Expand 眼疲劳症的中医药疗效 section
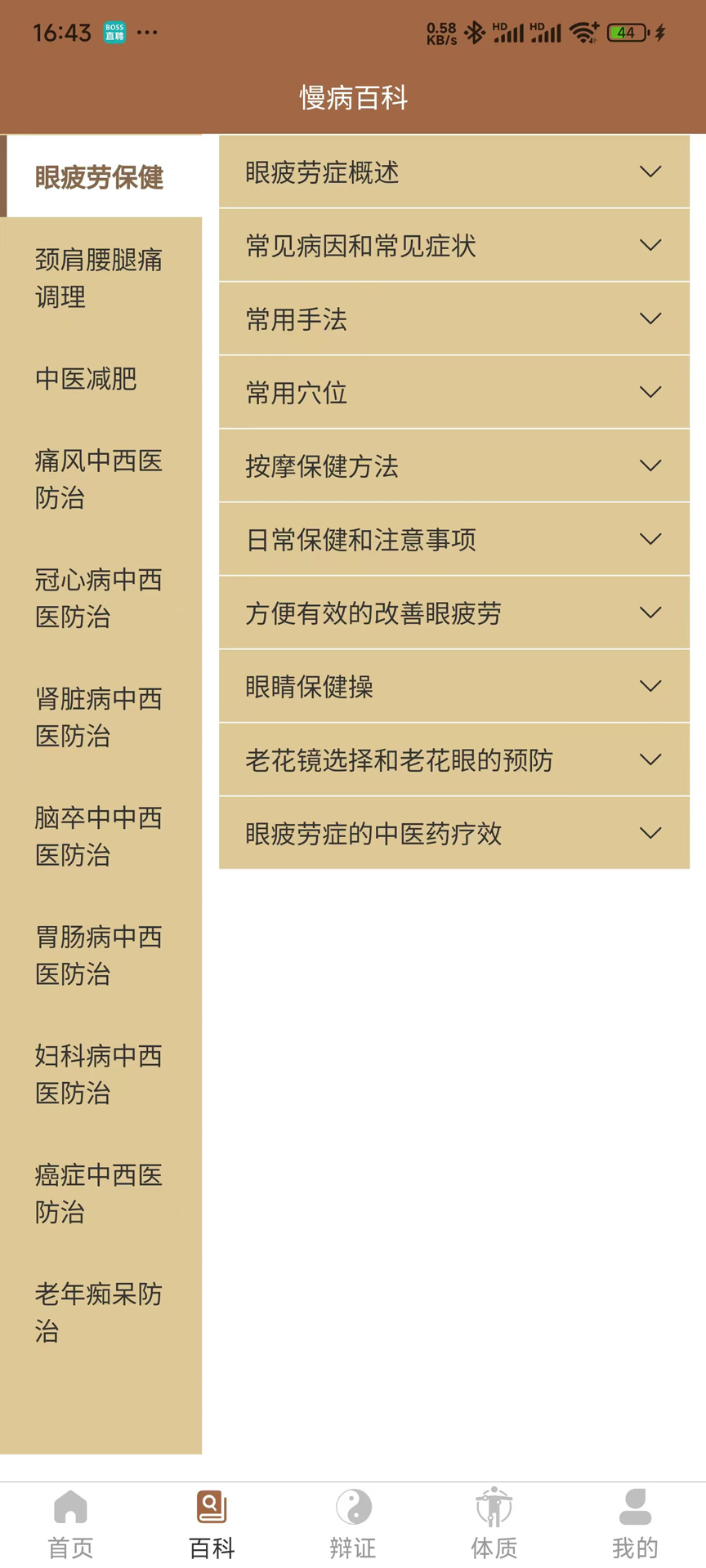Screen dimensions: 706x1568 click(x=454, y=833)
